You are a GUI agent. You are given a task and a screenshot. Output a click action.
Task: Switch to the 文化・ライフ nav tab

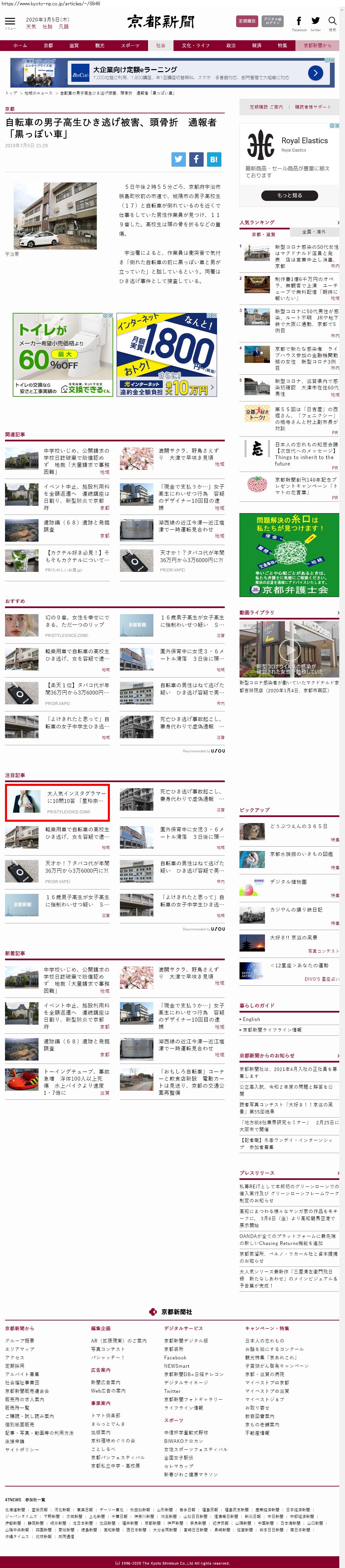(195, 46)
